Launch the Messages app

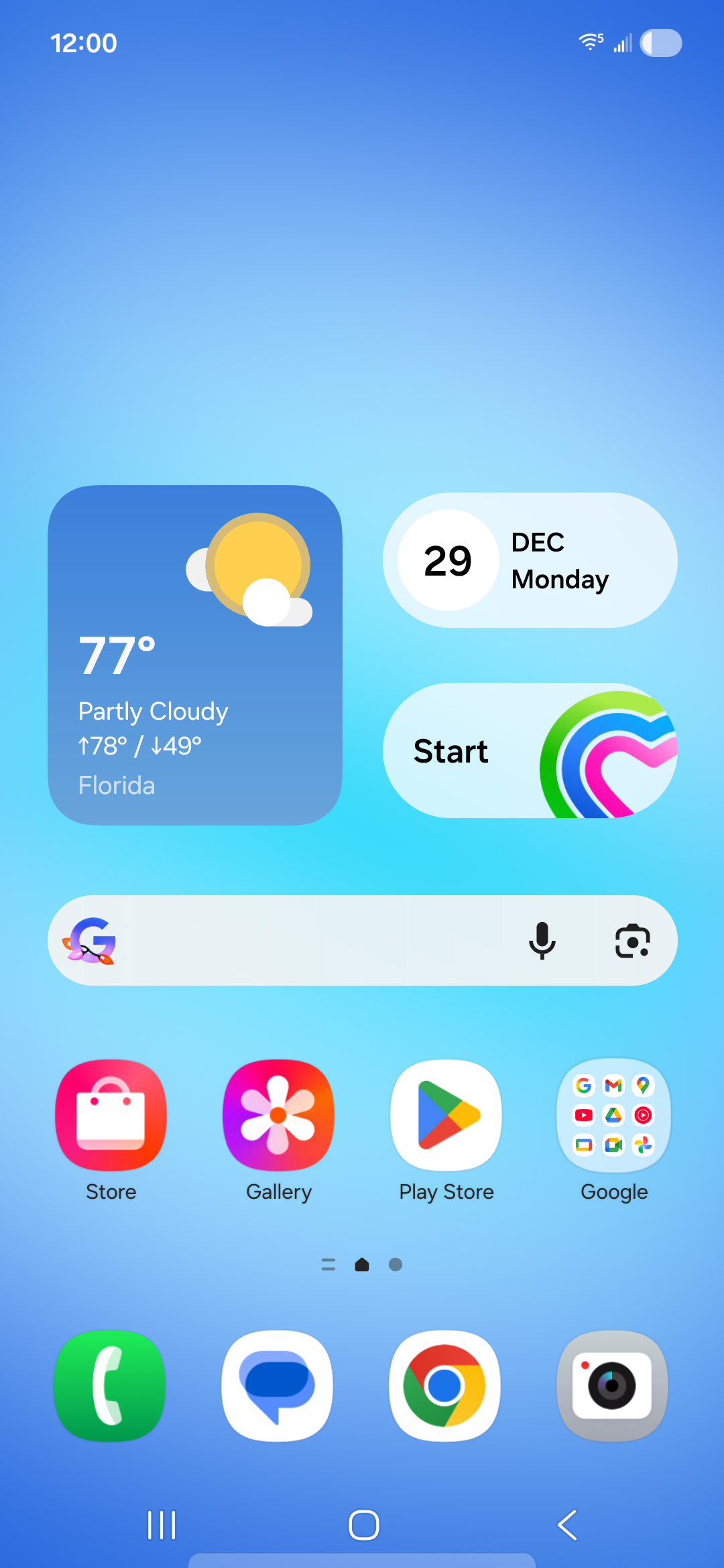click(278, 1386)
